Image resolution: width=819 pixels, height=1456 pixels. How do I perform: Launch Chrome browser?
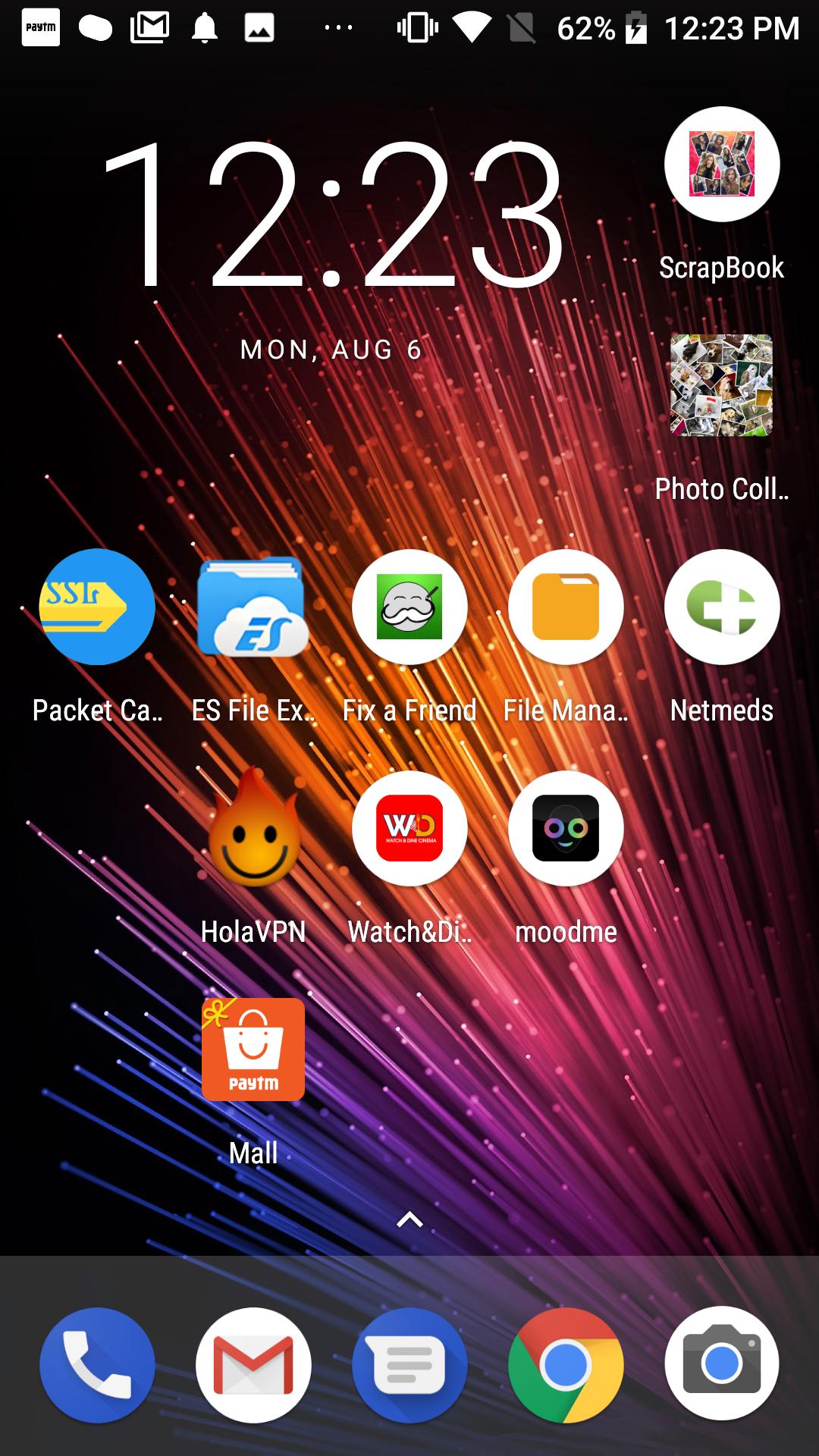(565, 1363)
